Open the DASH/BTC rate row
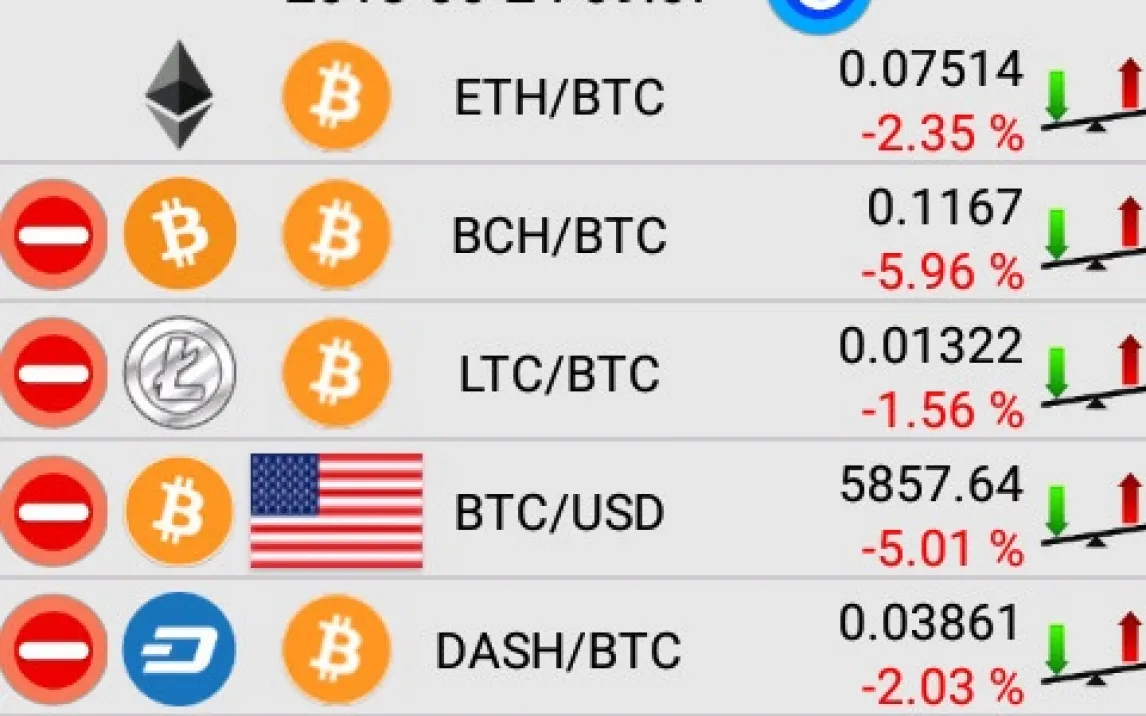 point(558,651)
